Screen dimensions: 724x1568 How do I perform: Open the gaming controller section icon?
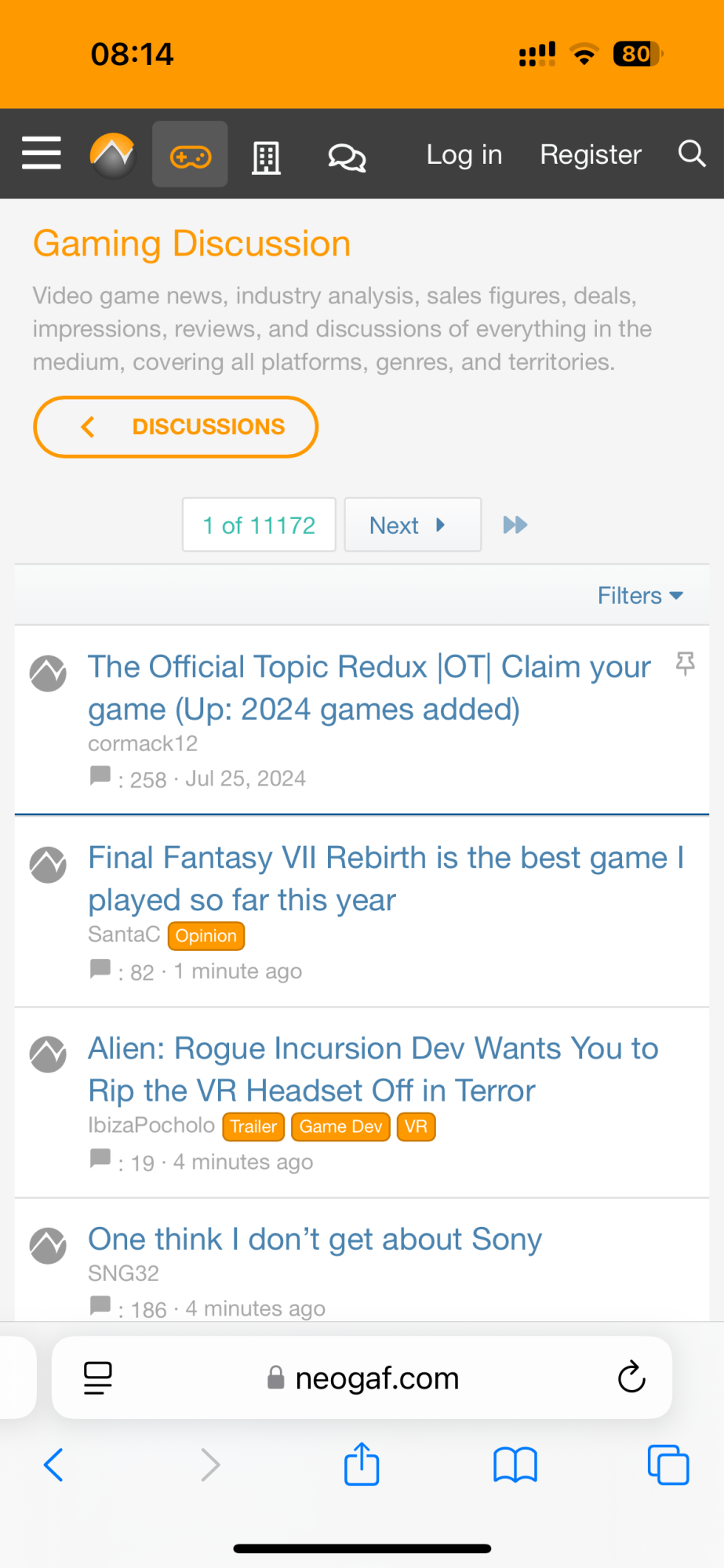(x=190, y=155)
